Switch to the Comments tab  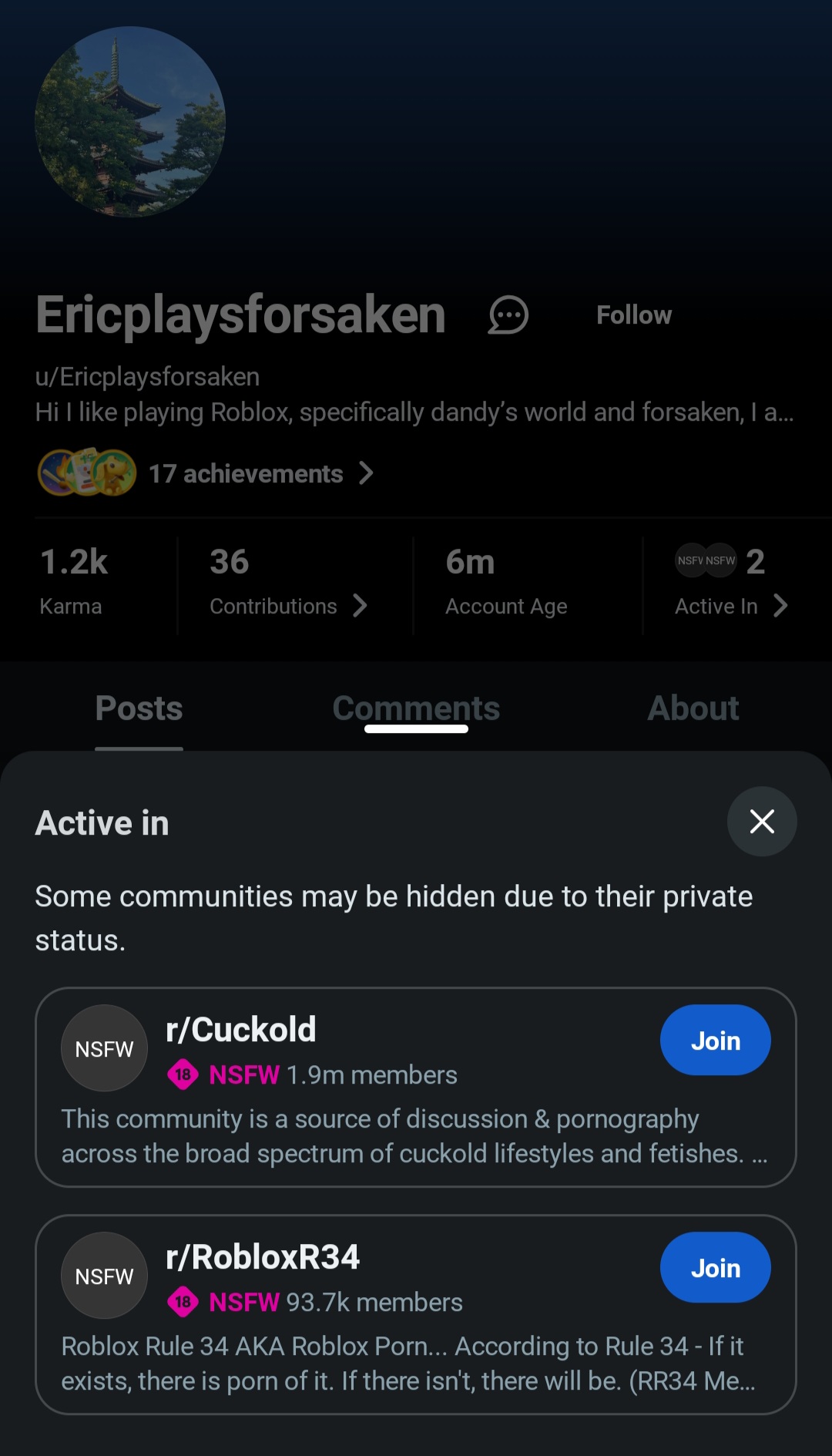click(416, 708)
